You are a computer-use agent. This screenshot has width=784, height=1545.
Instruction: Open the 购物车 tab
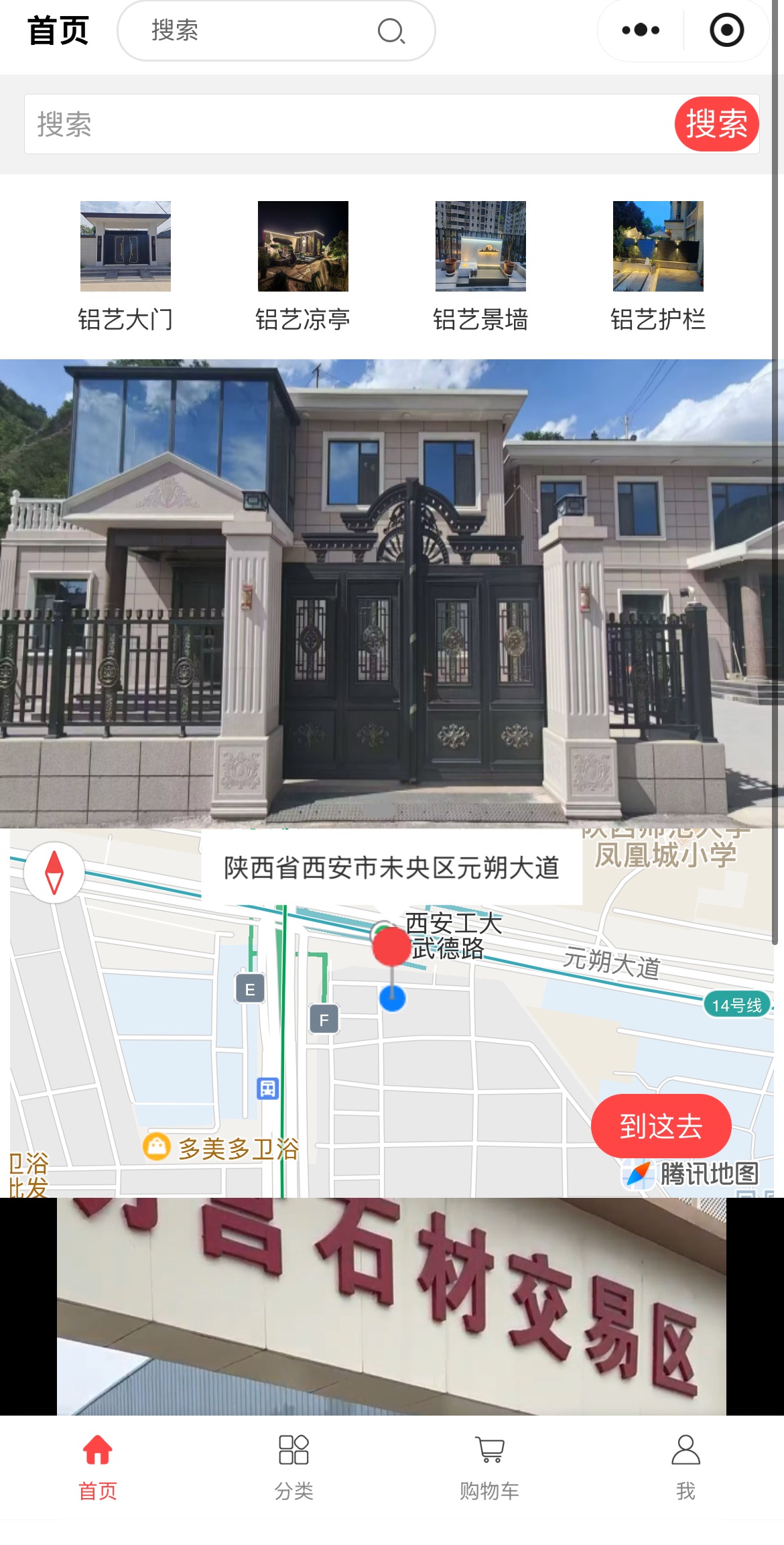[x=490, y=1465]
